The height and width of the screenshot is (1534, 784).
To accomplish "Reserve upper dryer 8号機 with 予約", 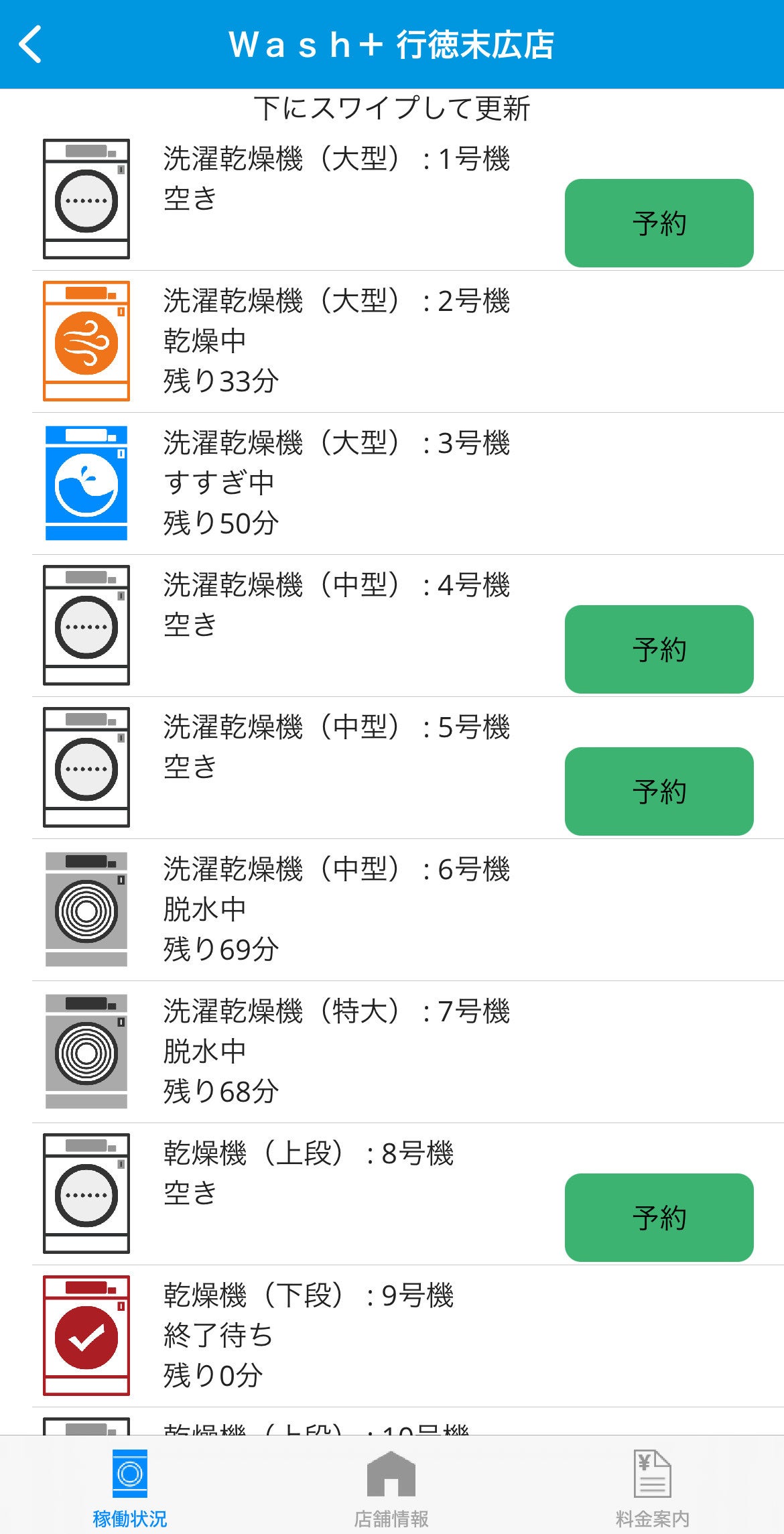I will click(x=659, y=1218).
